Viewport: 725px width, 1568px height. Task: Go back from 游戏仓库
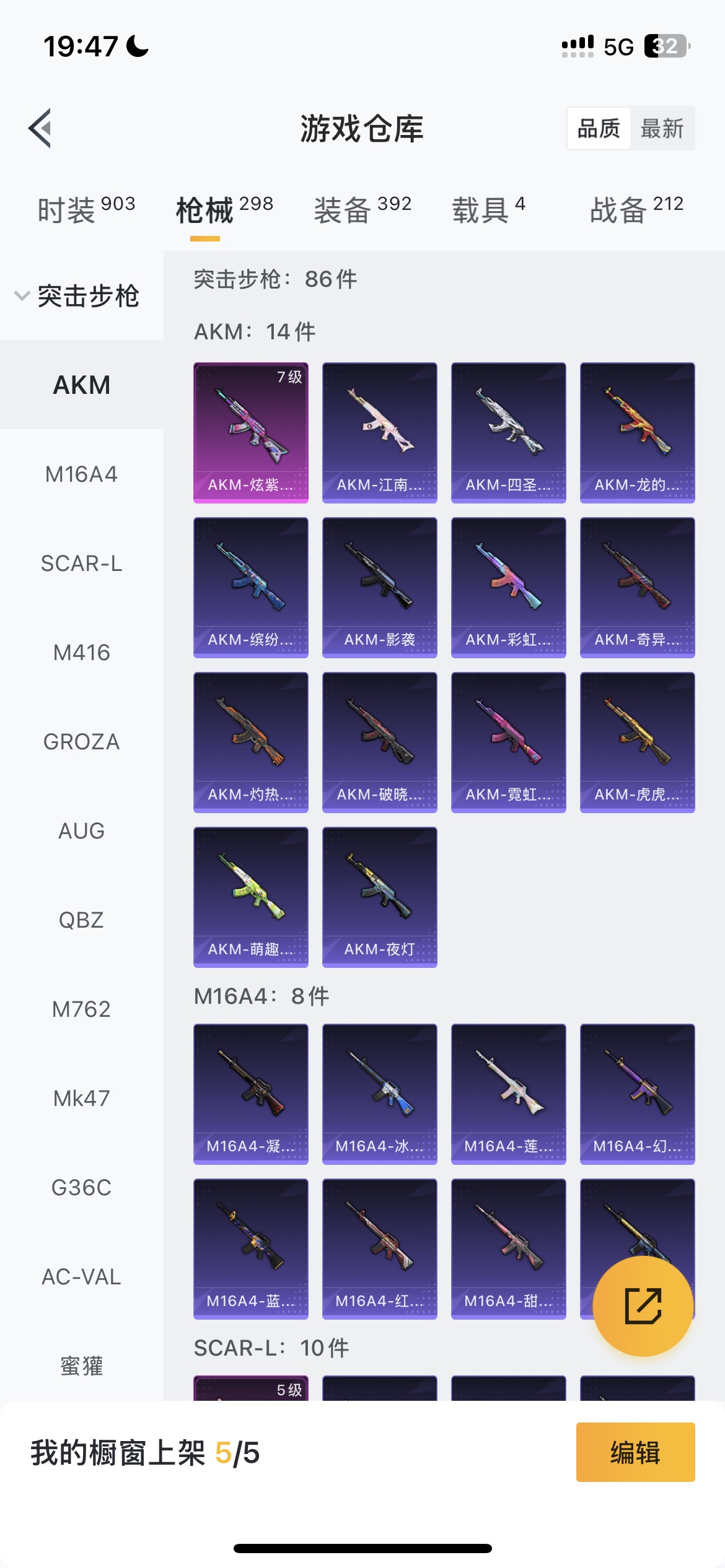41,129
